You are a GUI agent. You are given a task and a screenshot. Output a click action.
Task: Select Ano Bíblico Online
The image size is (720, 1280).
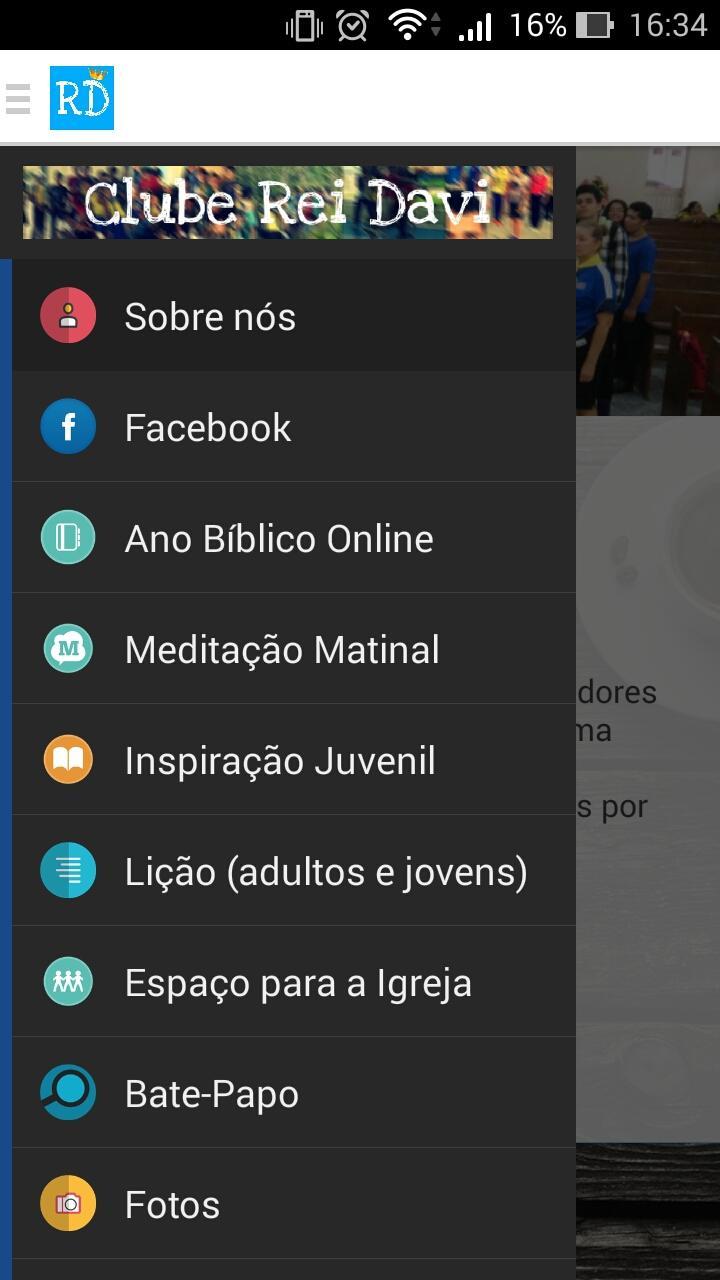point(290,538)
